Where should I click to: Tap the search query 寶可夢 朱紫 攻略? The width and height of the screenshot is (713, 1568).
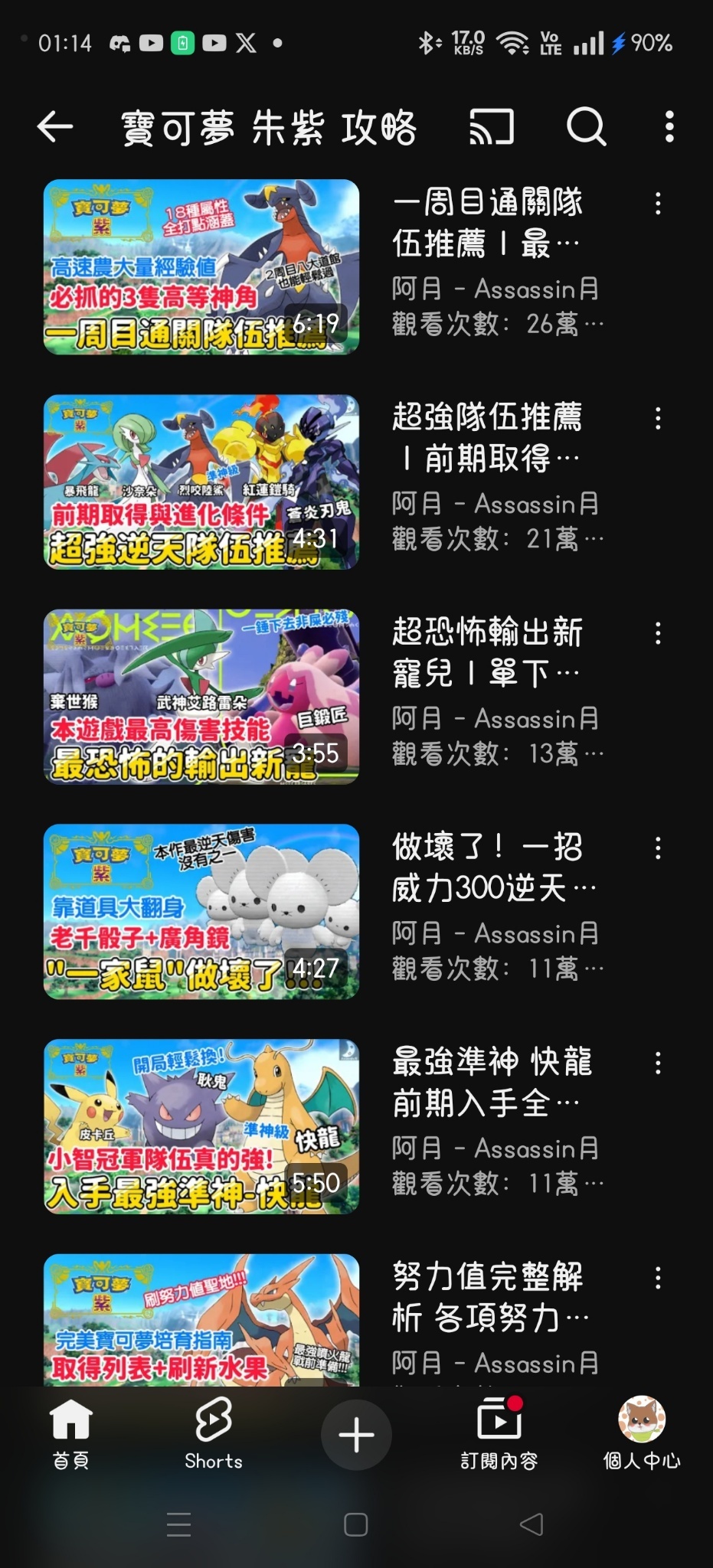(269, 127)
